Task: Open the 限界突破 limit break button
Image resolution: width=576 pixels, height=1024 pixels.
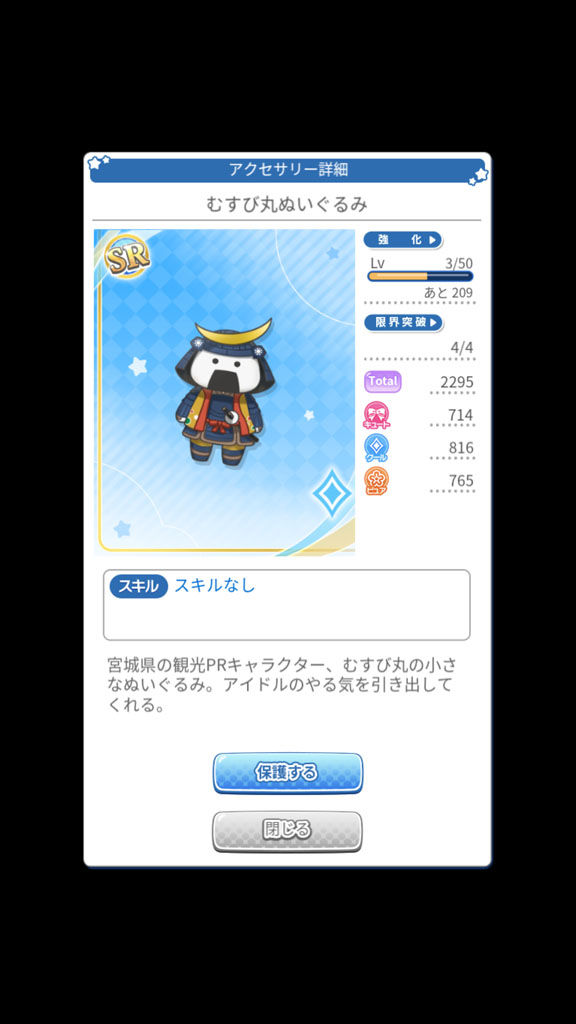Action: coord(402,323)
